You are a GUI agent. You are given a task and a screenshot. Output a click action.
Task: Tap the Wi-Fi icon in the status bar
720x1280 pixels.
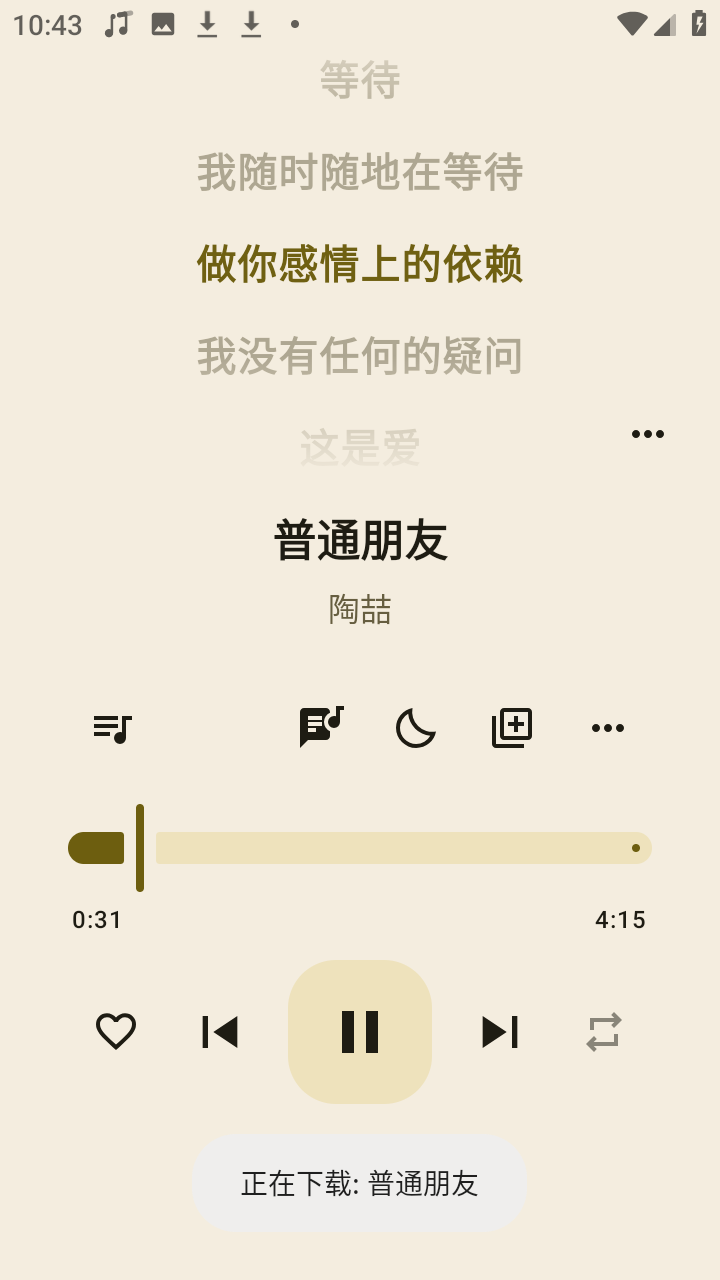click(x=631, y=23)
